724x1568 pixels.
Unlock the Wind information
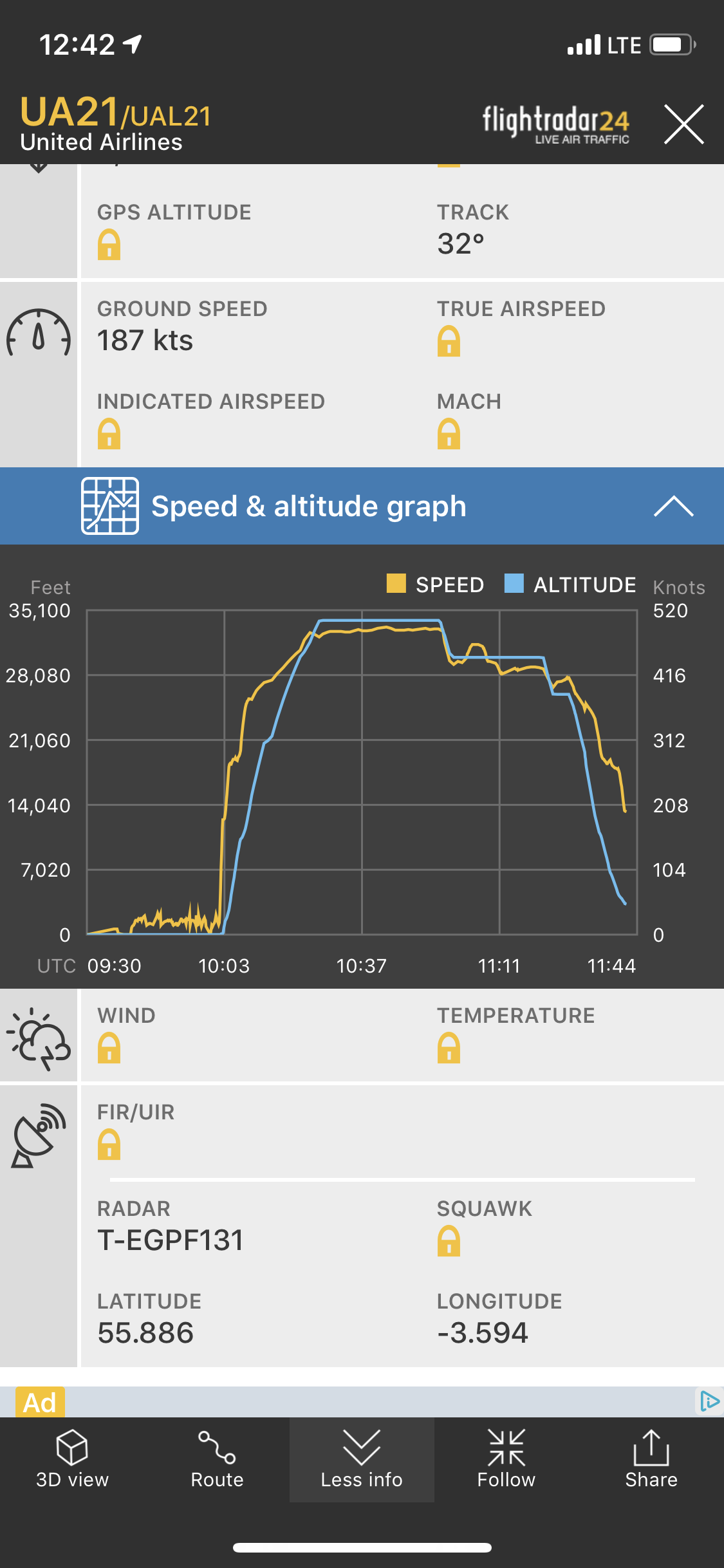[109, 1048]
